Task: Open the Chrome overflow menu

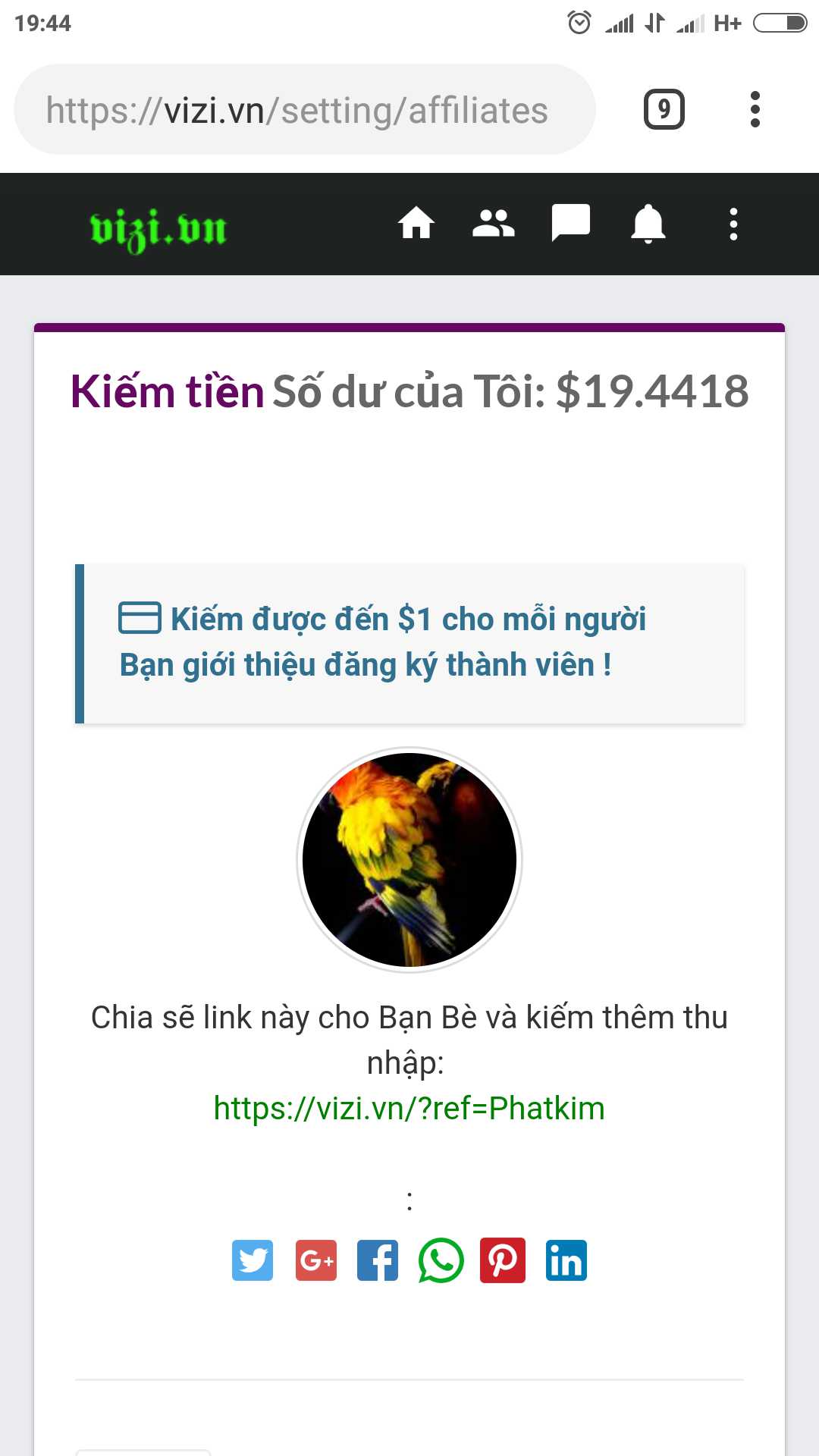Action: point(755,109)
